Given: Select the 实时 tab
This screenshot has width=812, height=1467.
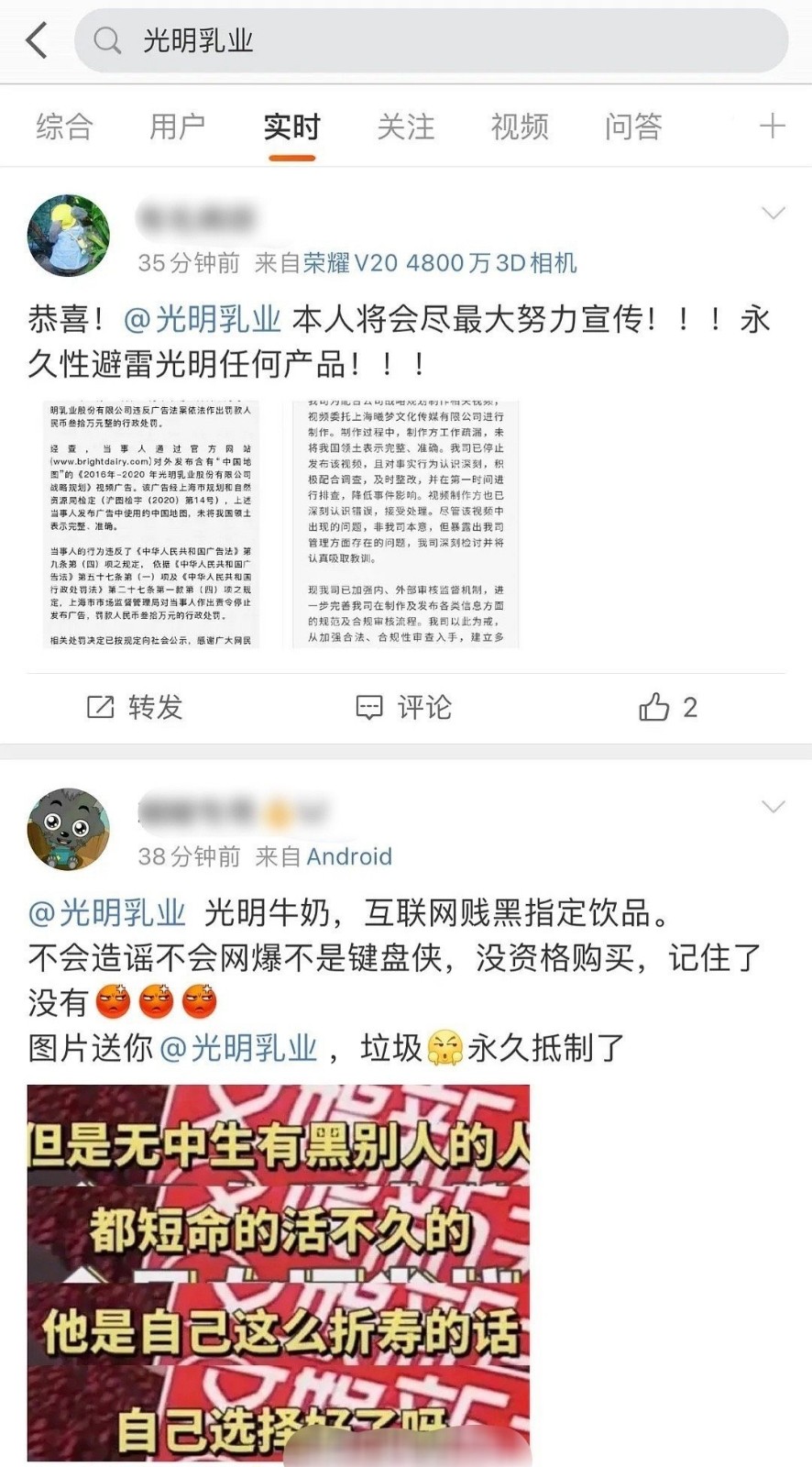Looking at the screenshot, I should point(291,127).
